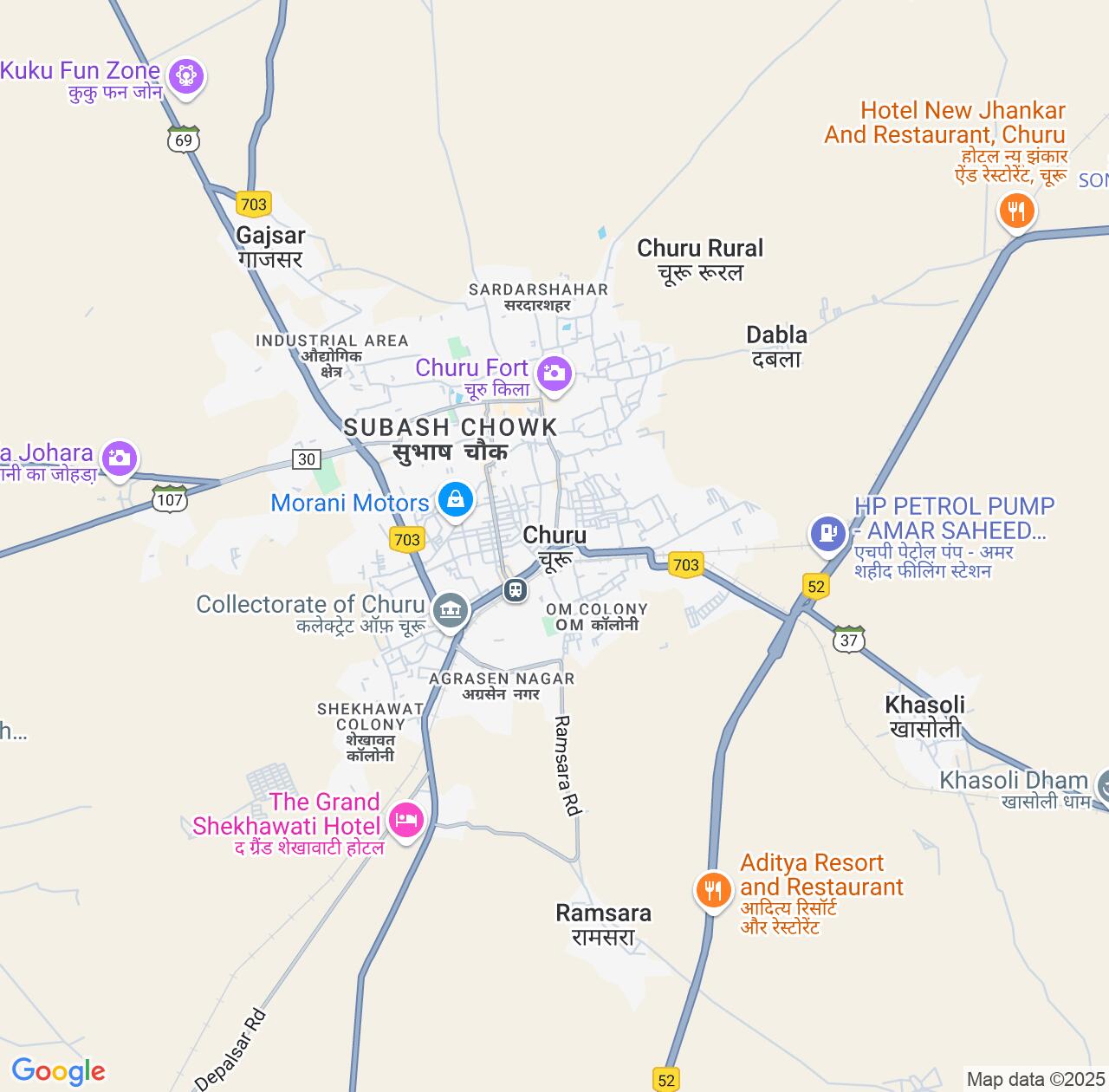Select the Kuku Fun Zone pin
The height and width of the screenshot is (1092, 1109).
click(x=185, y=77)
